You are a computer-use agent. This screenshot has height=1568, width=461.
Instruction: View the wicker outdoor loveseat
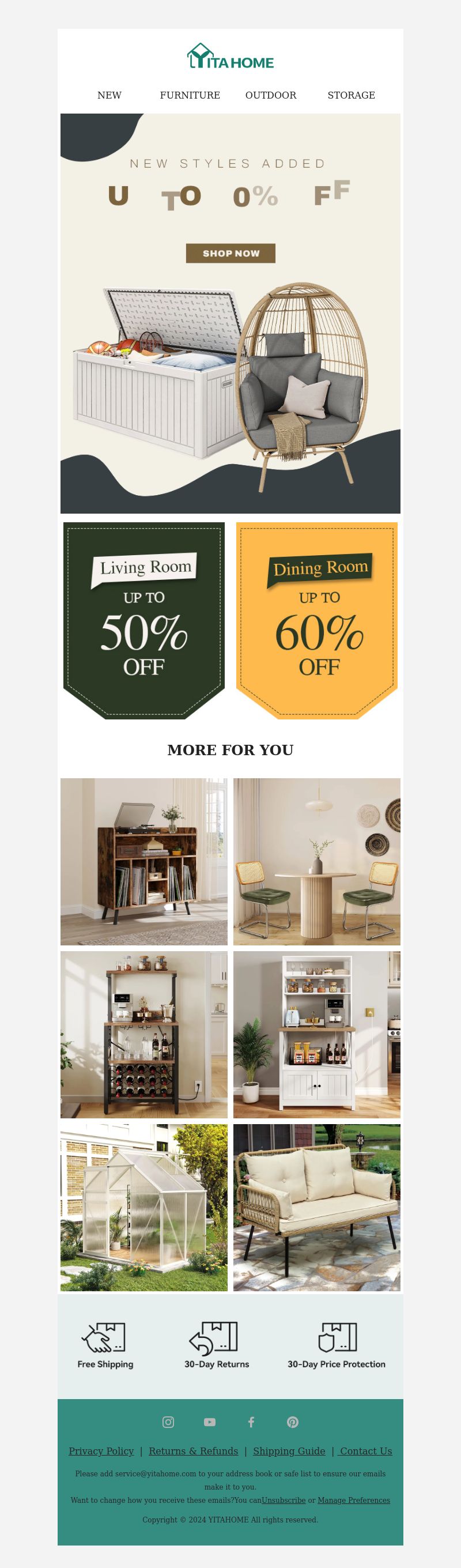tap(317, 1207)
